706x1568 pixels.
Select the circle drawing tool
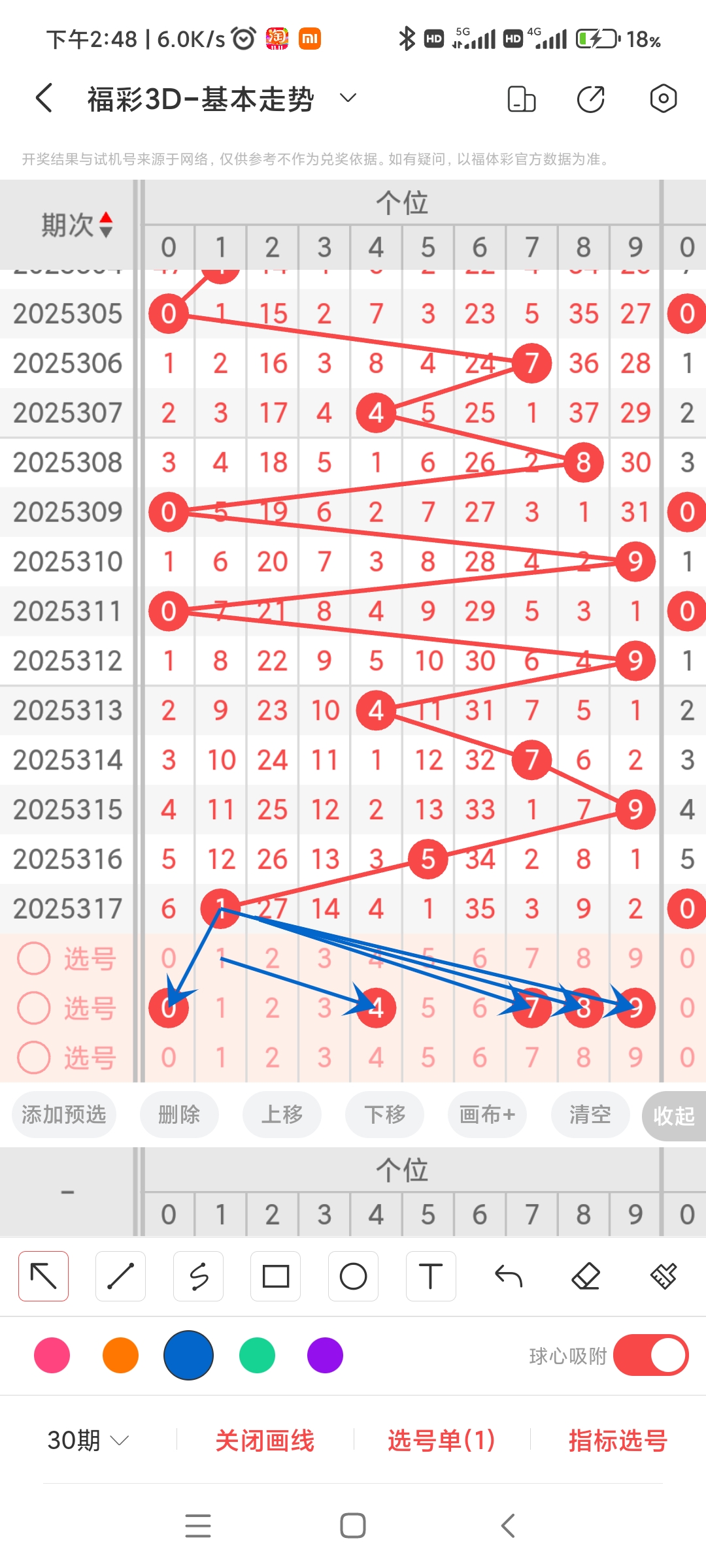tap(353, 1275)
